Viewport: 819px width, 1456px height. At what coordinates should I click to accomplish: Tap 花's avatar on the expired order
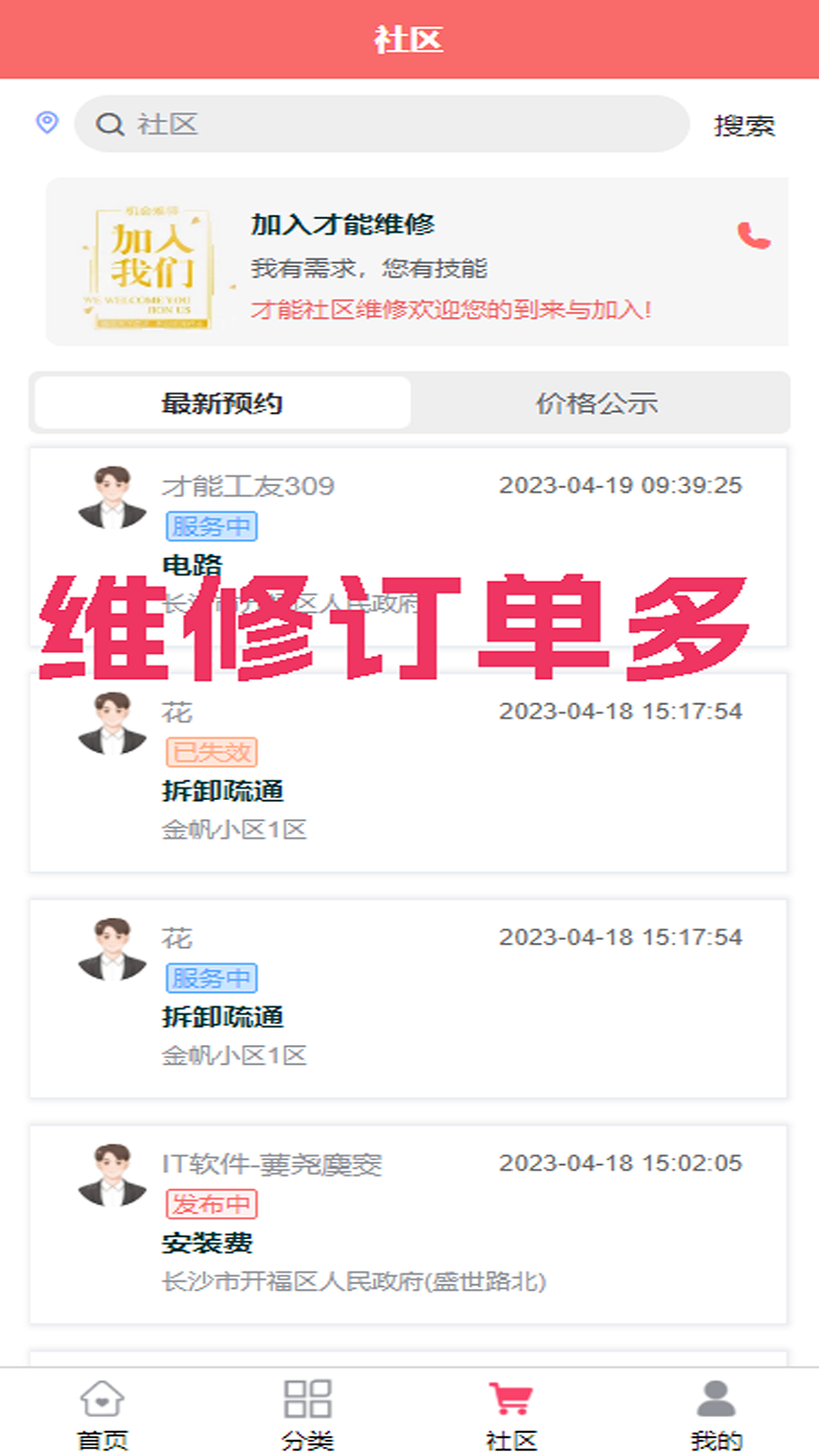pos(115,724)
